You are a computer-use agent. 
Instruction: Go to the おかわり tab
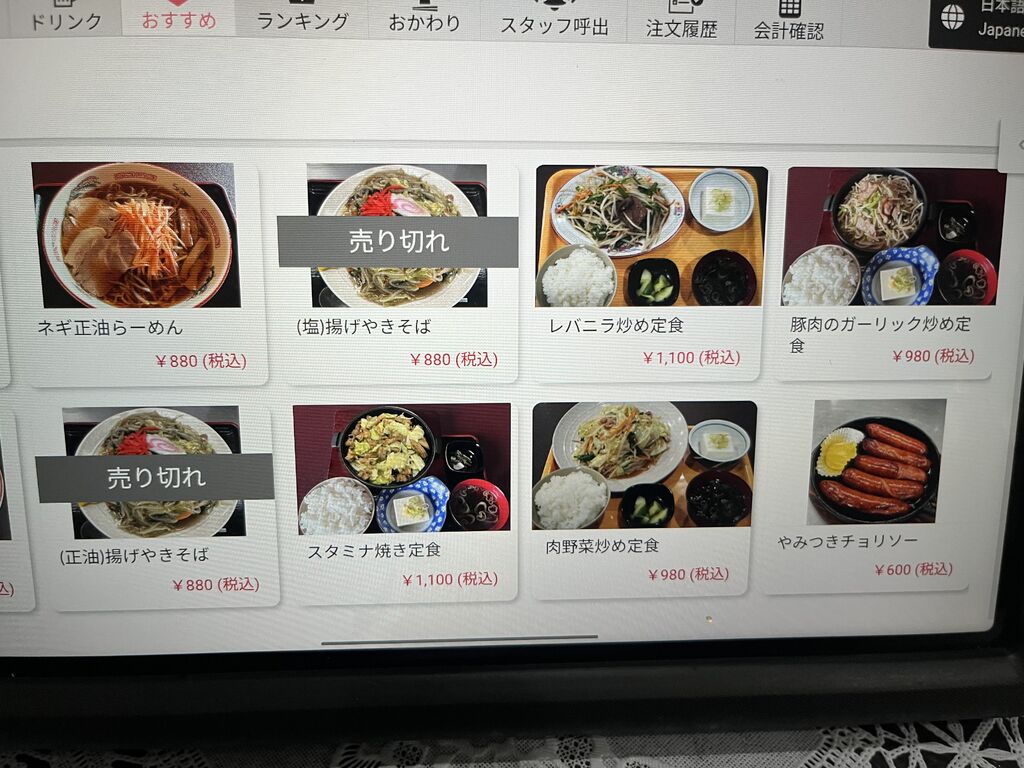click(x=425, y=19)
